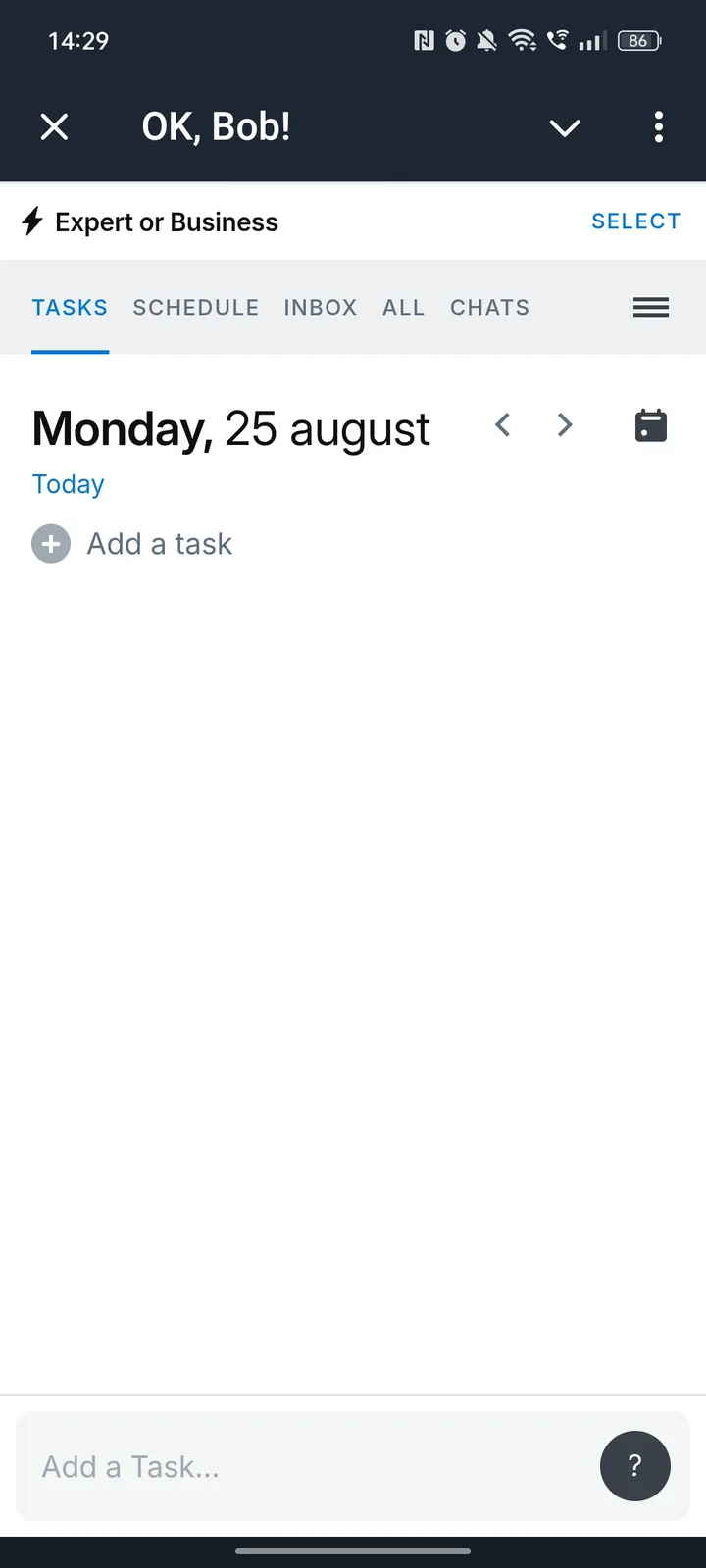Switch to the Schedule tab
The height and width of the screenshot is (1568, 706).
[196, 308]
